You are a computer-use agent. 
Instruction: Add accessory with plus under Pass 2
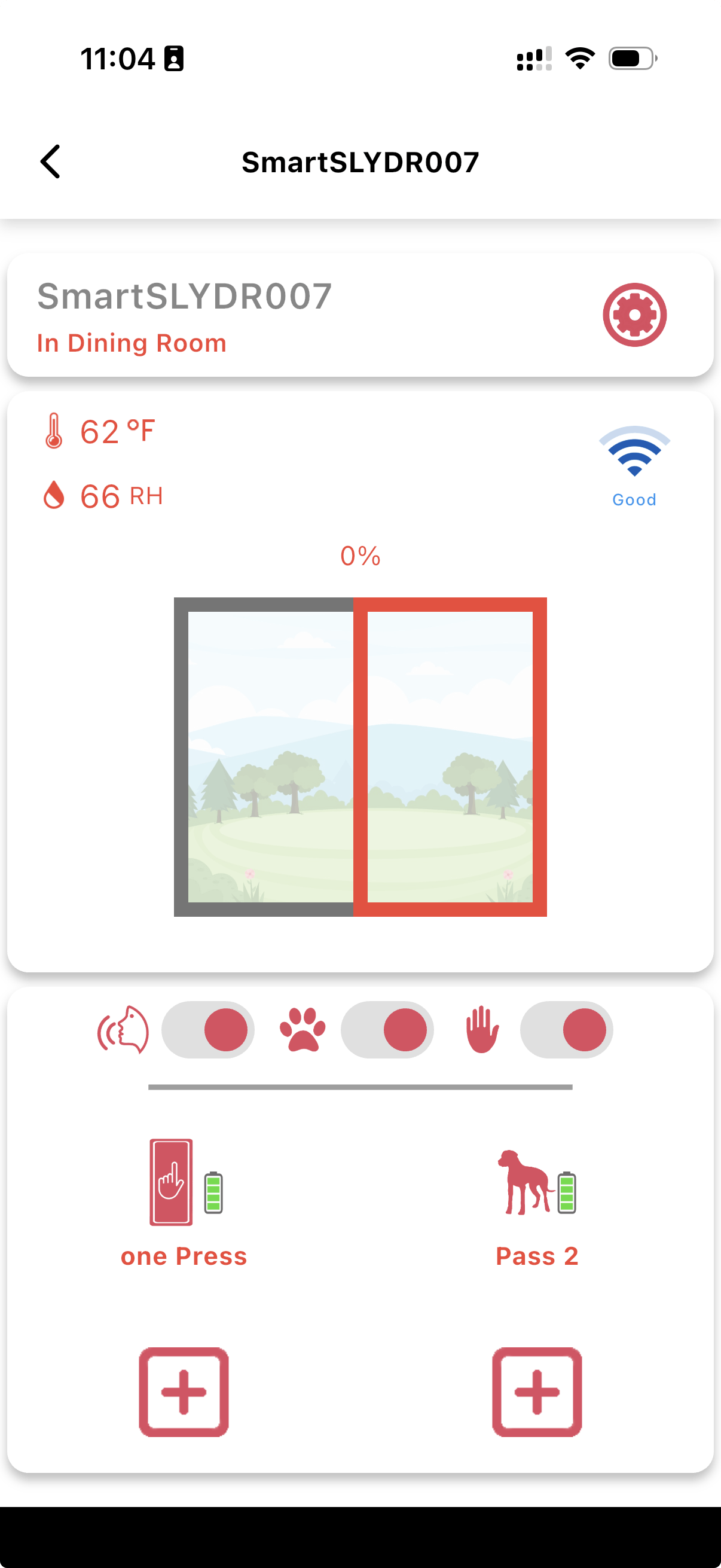(537, 1392)
